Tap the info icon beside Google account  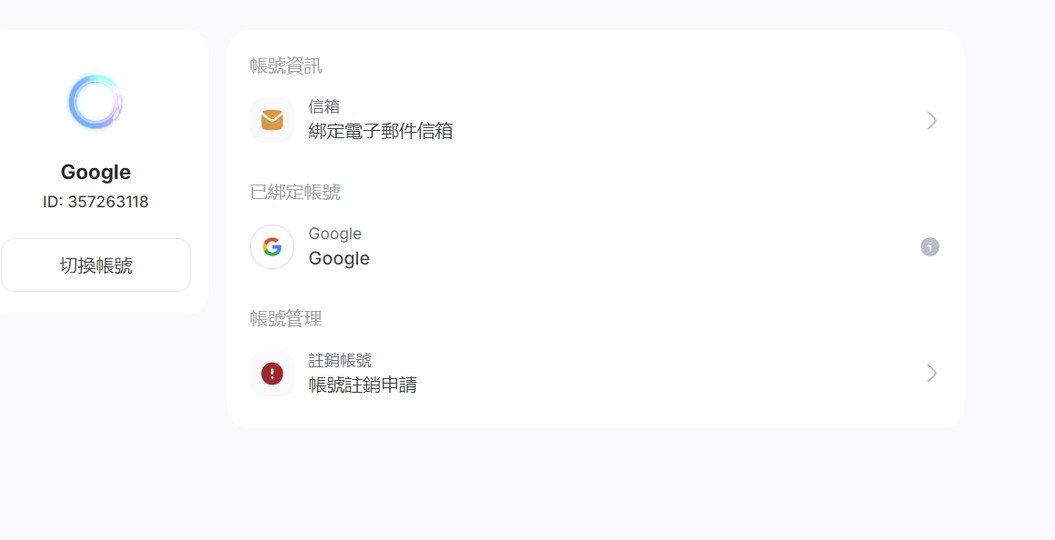(930, 247)
